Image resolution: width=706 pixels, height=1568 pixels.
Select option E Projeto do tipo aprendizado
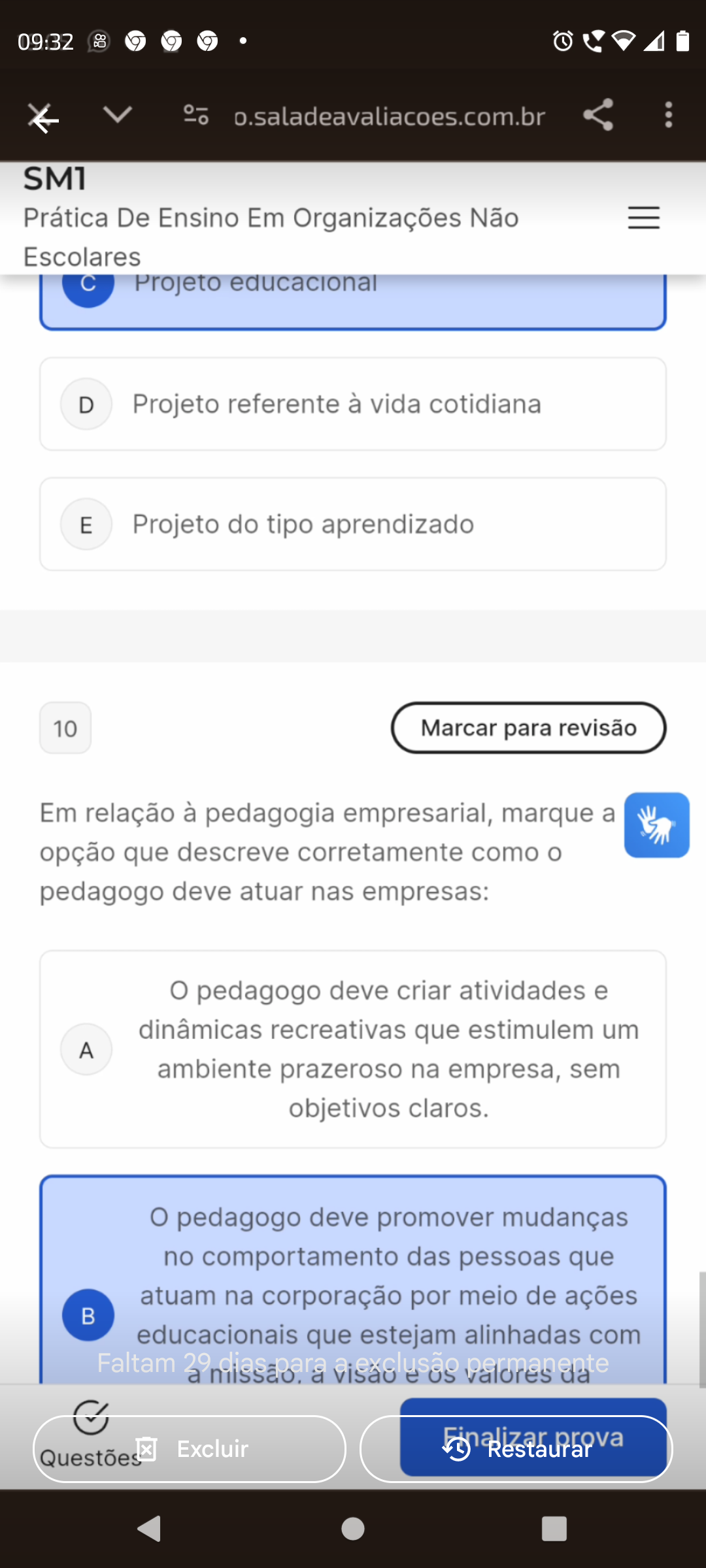353,525
